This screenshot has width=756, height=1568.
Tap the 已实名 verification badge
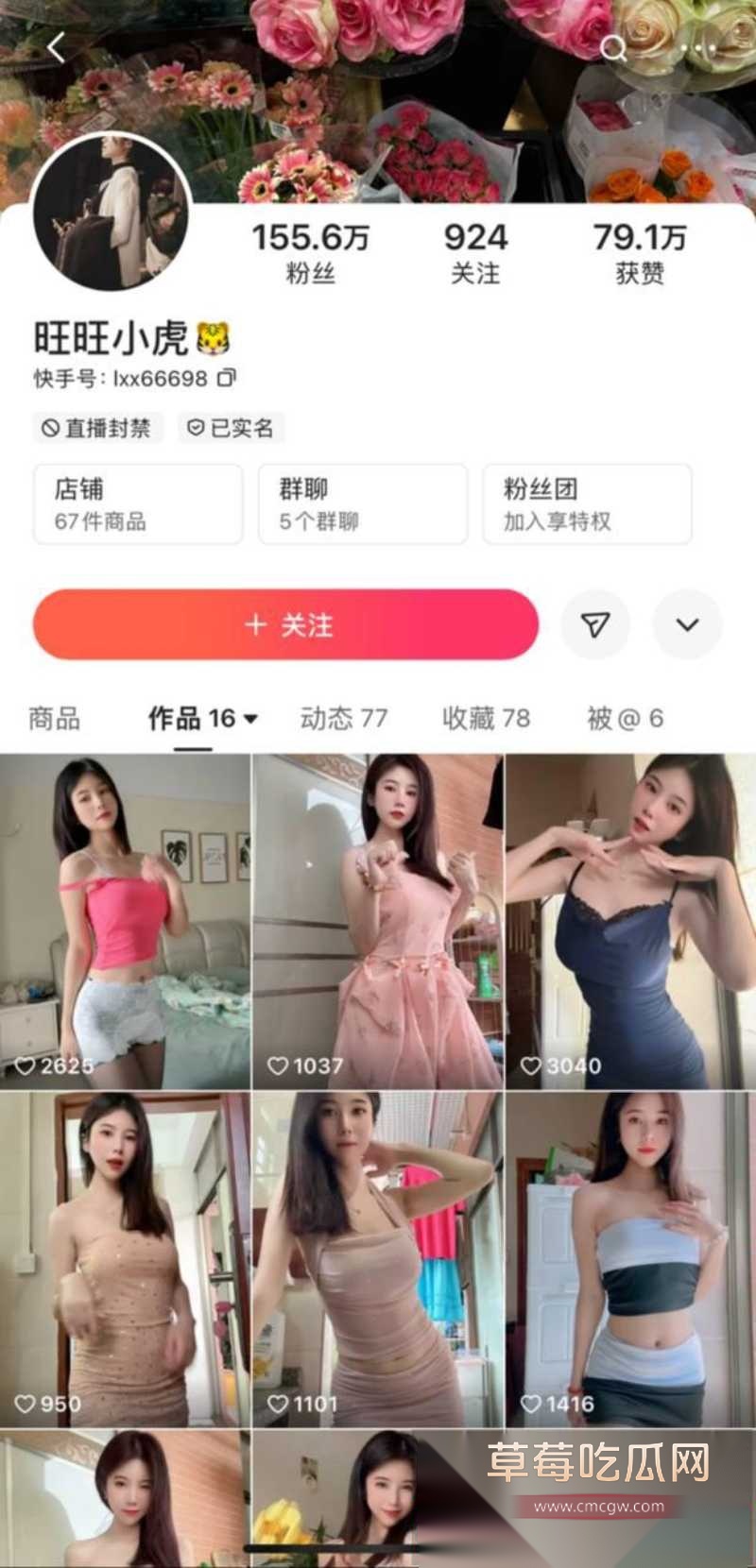[231, 428]
